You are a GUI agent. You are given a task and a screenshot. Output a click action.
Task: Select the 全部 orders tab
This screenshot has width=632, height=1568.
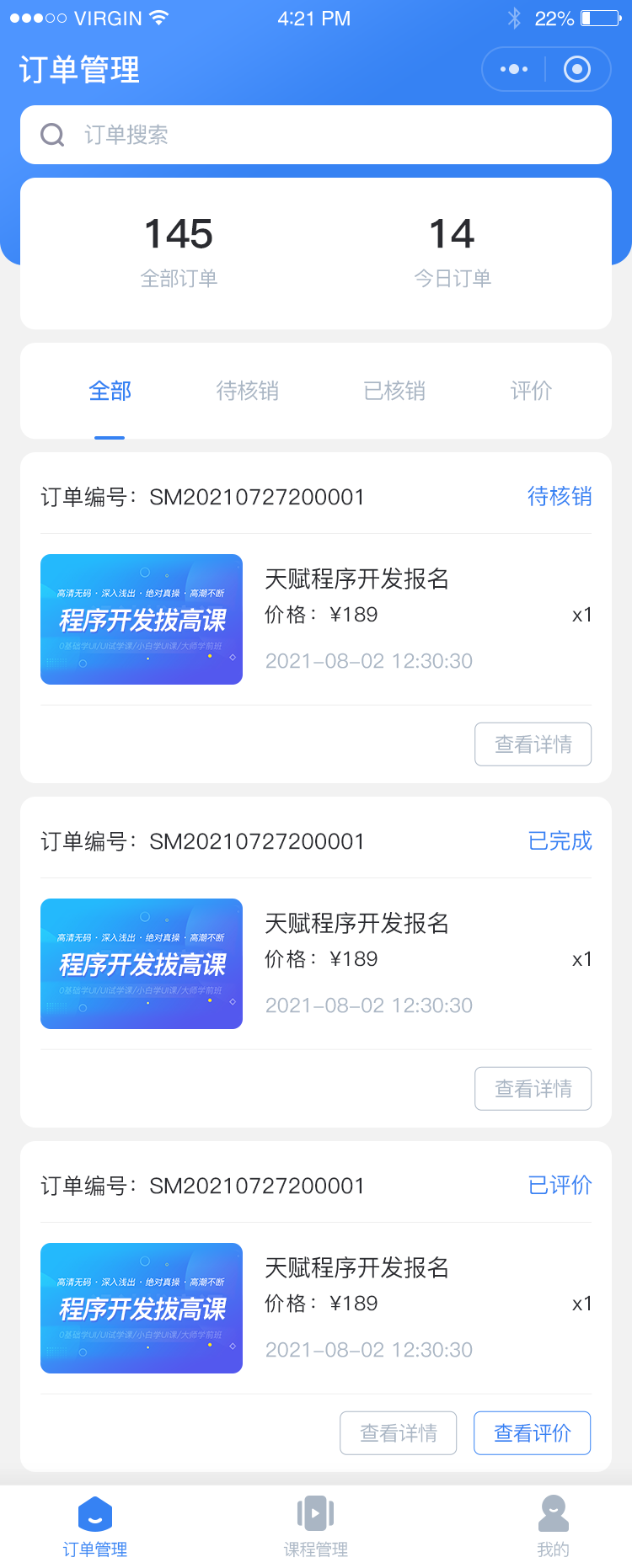pos(110,391)
